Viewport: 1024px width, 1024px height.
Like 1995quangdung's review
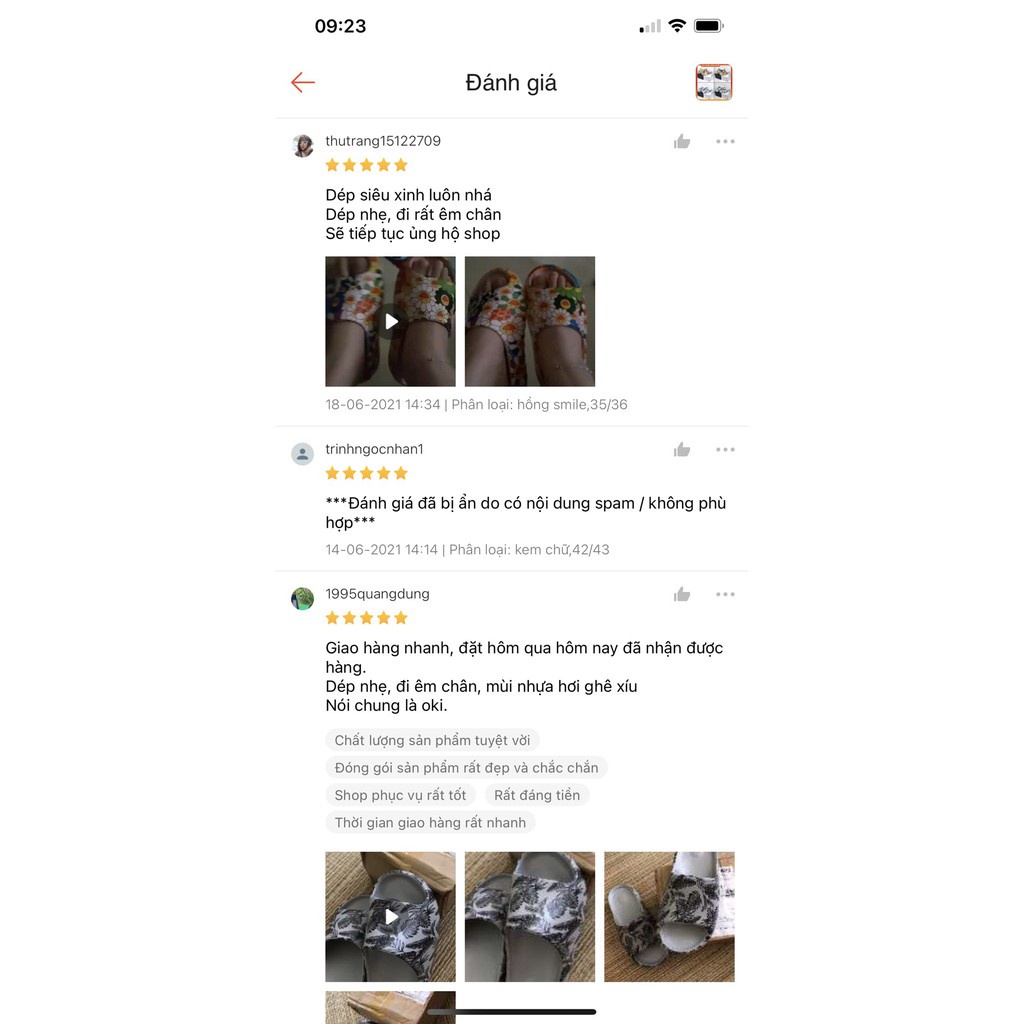682,595
